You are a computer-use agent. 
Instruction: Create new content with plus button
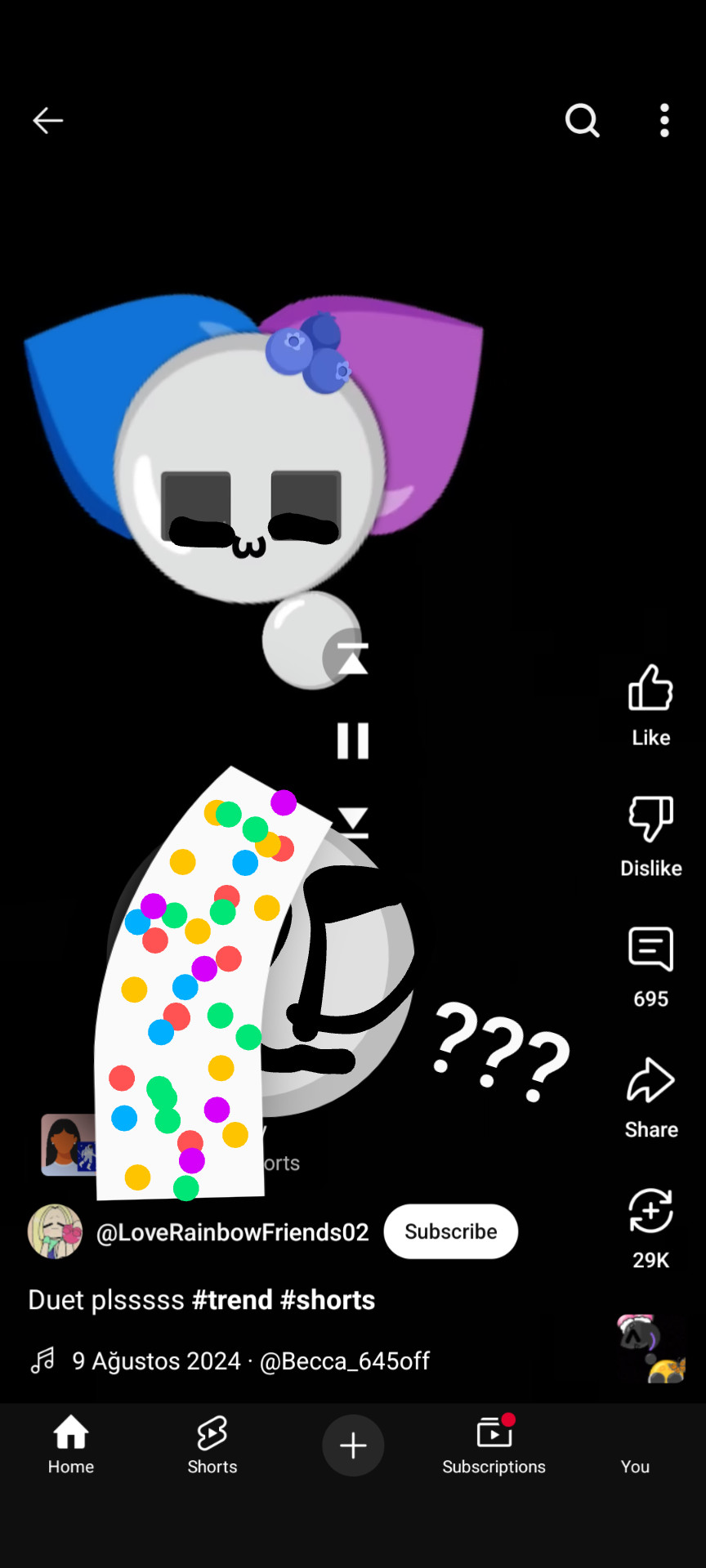tap(353, 1445)
